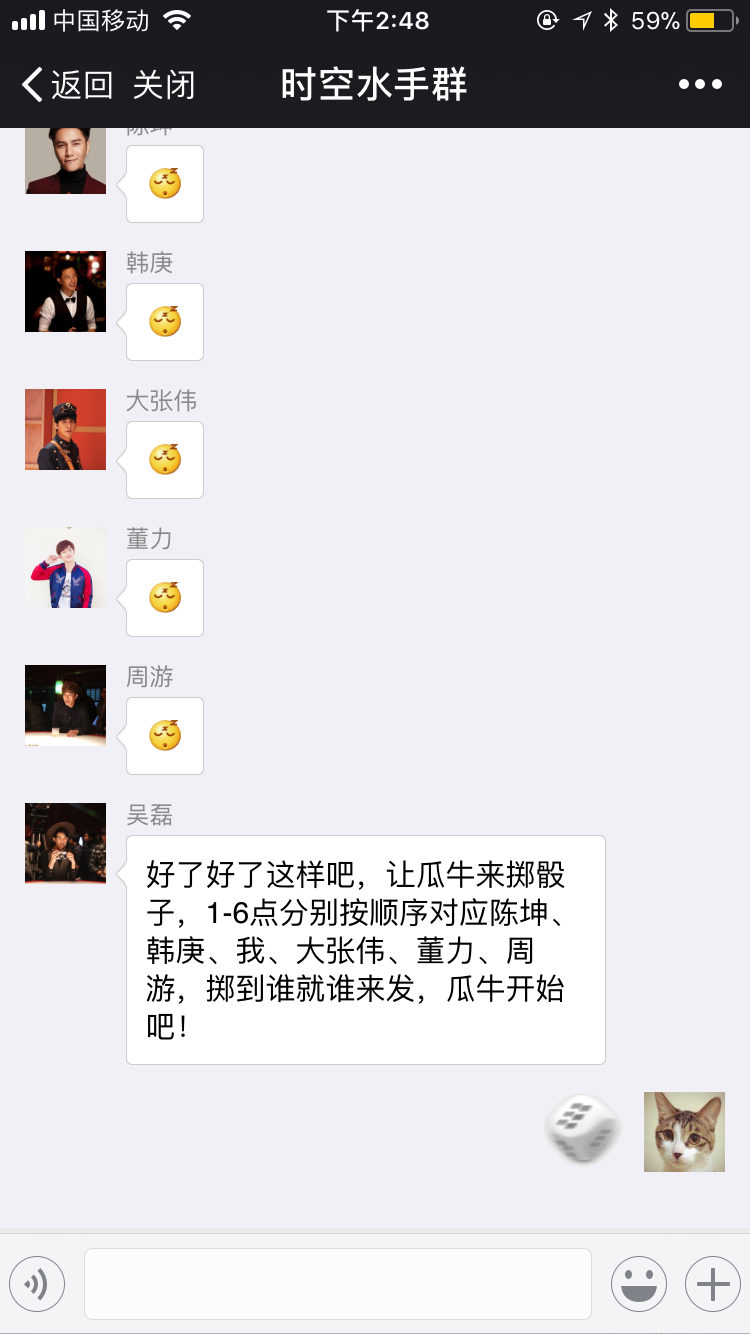This screenshot has width=750, height=1334.
Task: Open the three-dot more menu
Action: click(700, 84)
